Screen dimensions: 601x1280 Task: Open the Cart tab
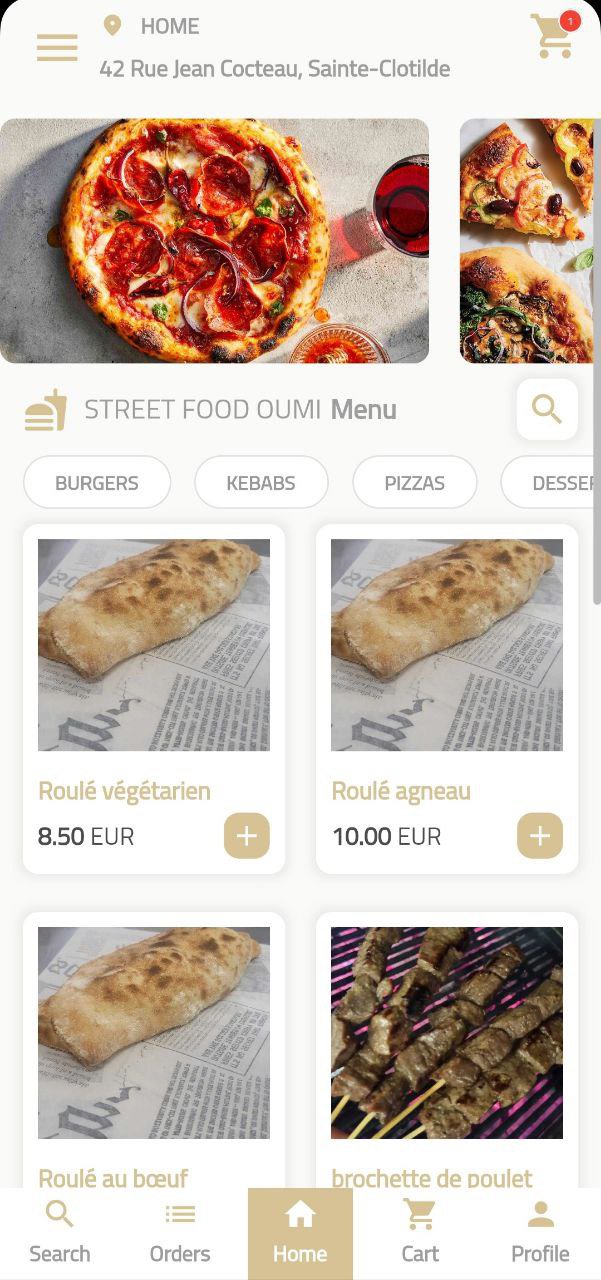pos(420,1234)
